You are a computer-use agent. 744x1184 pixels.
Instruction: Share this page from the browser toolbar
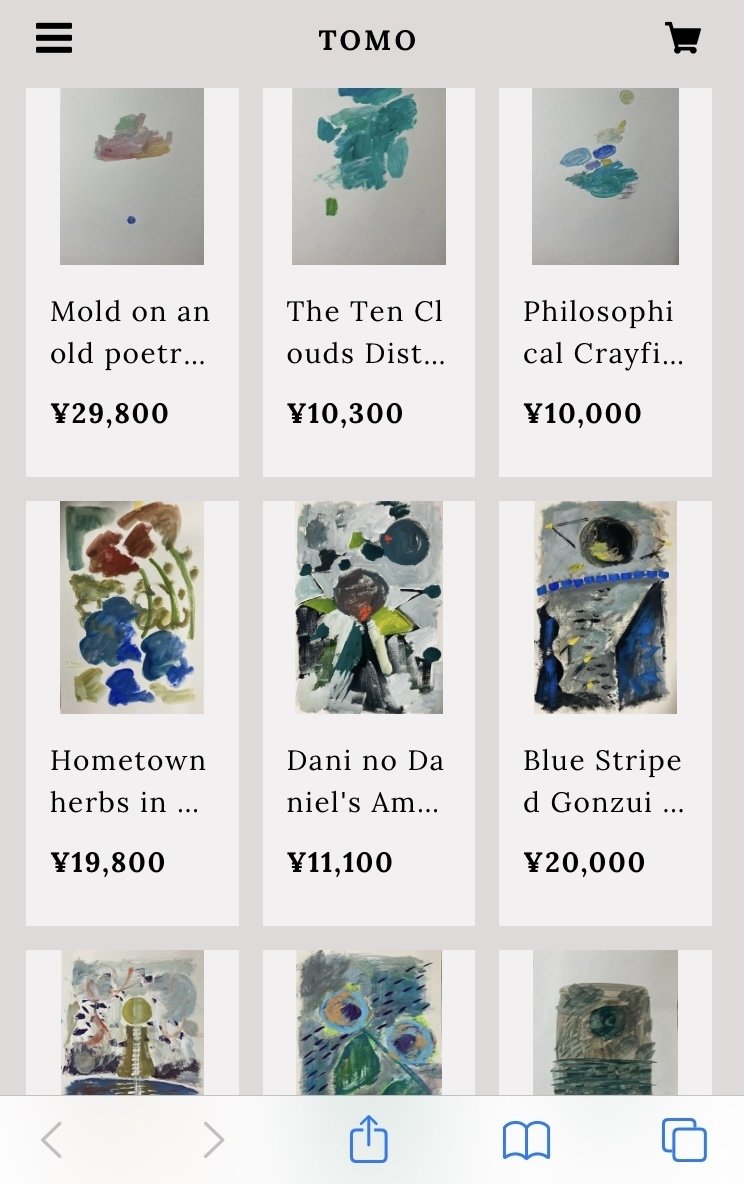click(368, 1140)
